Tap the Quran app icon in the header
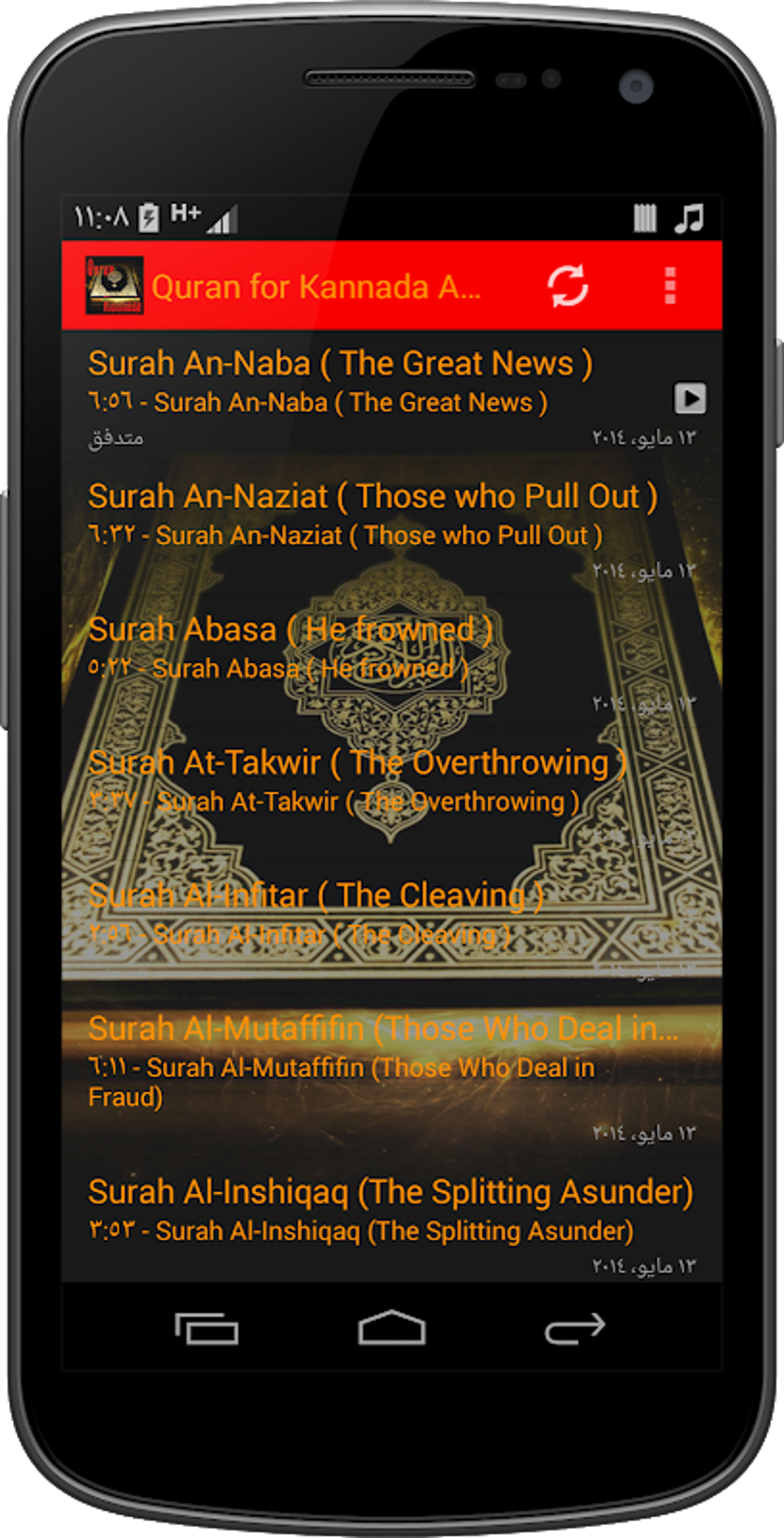Viewport: 784px width, 1538px height. coord(113,285)
